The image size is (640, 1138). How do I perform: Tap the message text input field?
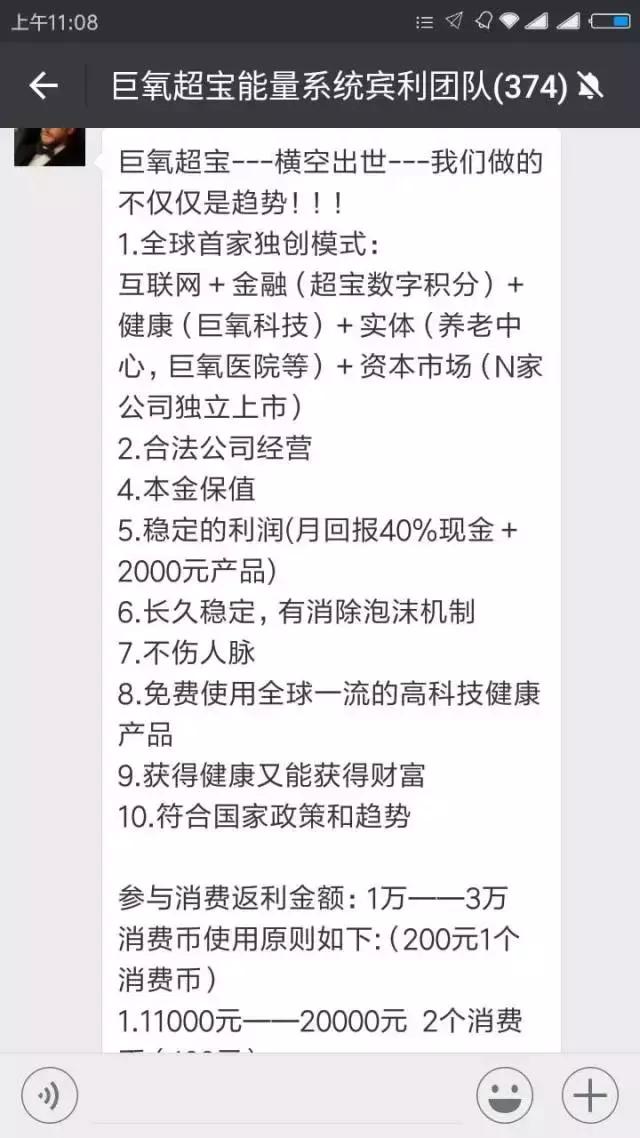coord(276,1096)
